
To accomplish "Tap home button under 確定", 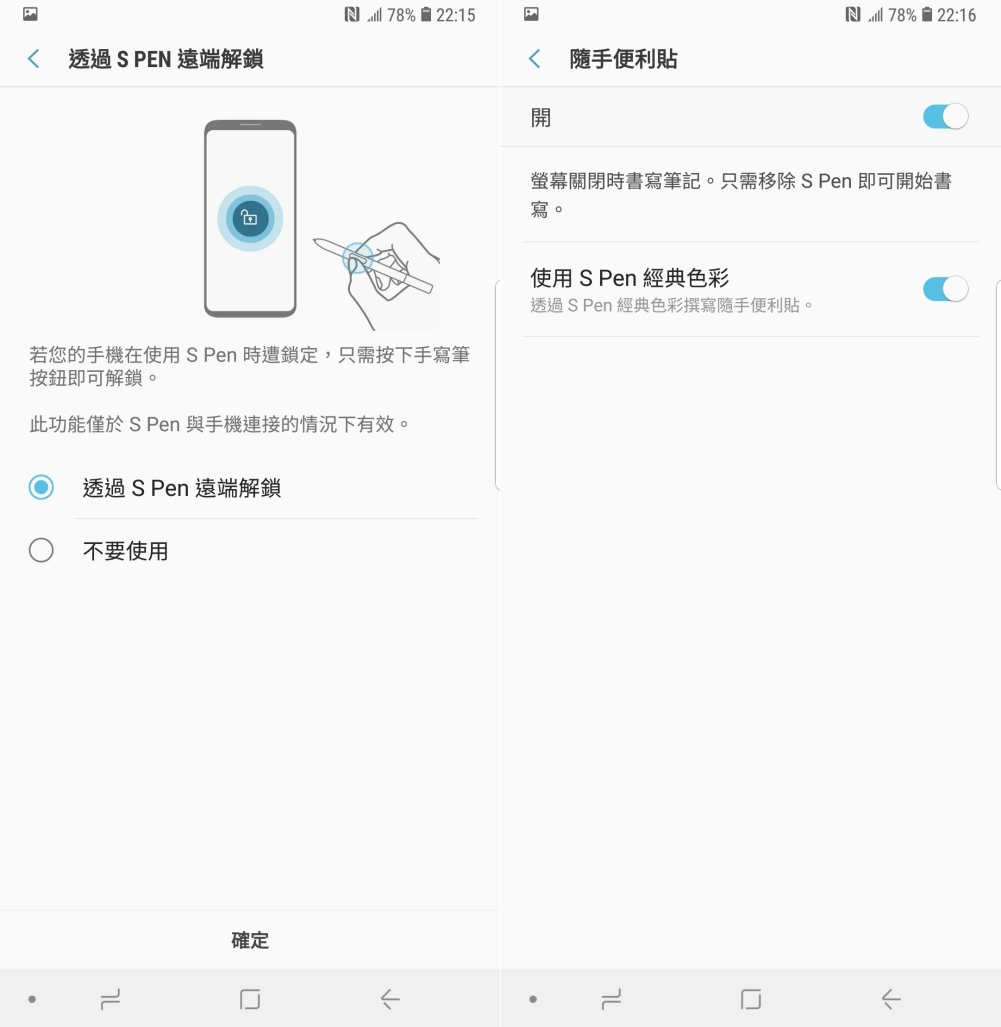I will 250,998.
